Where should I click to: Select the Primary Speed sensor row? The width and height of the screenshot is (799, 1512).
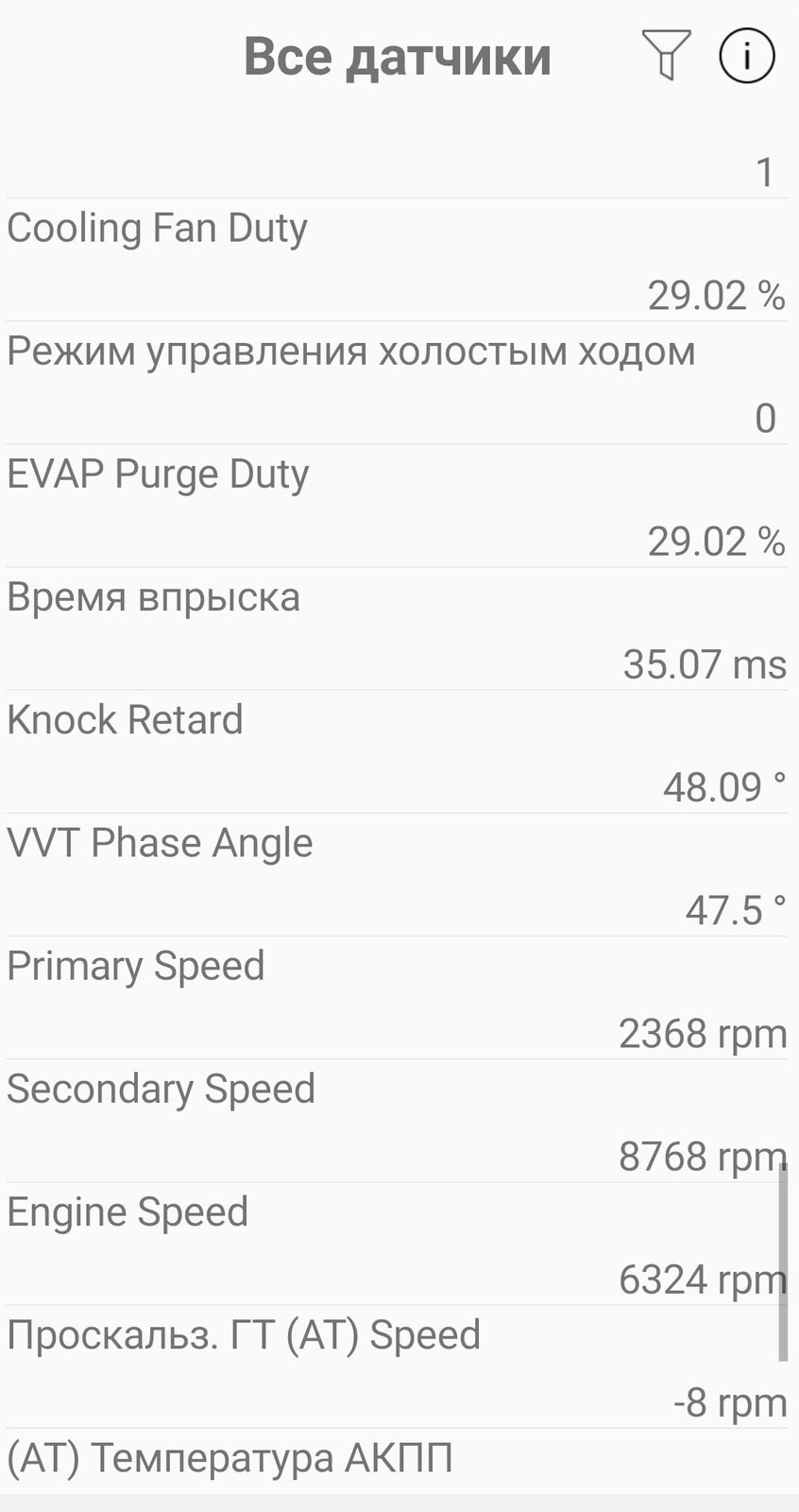pos(397,997)
